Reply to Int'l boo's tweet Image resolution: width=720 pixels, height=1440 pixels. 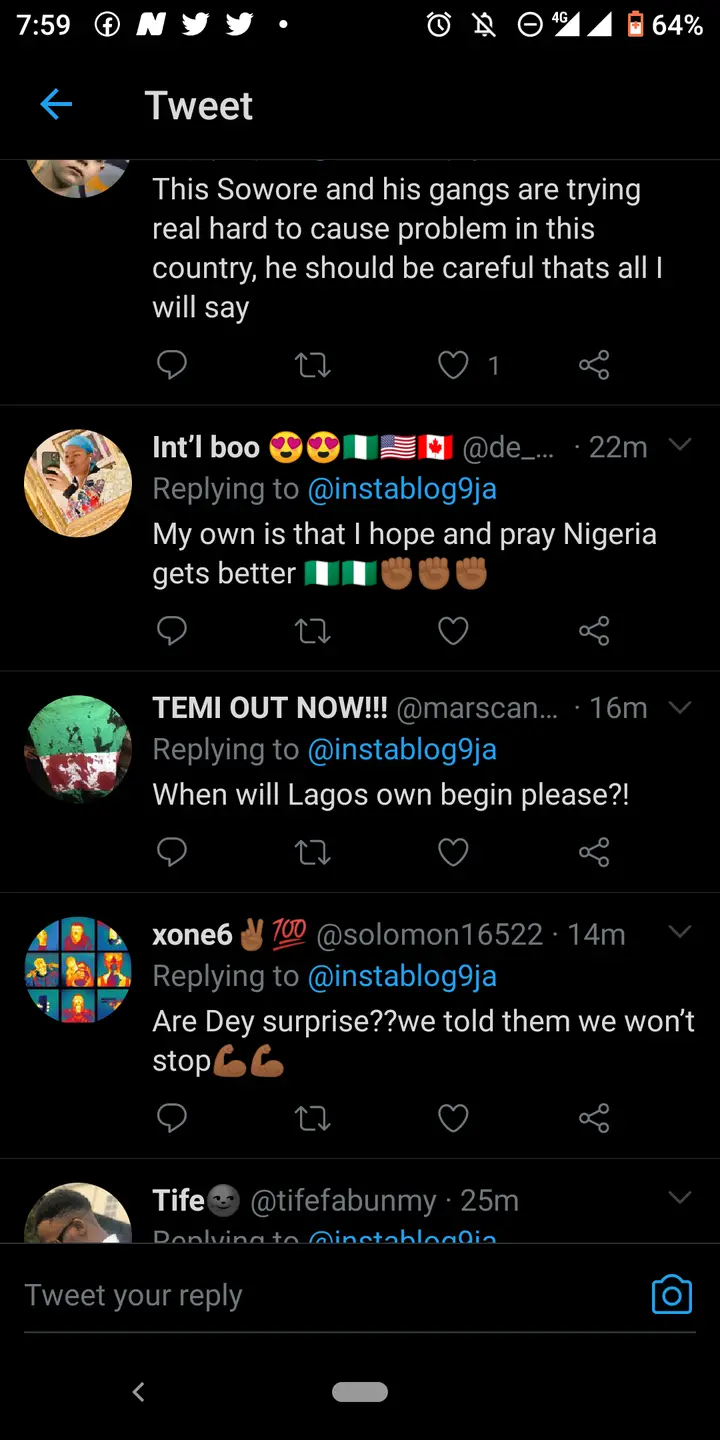tap(172, 630)
